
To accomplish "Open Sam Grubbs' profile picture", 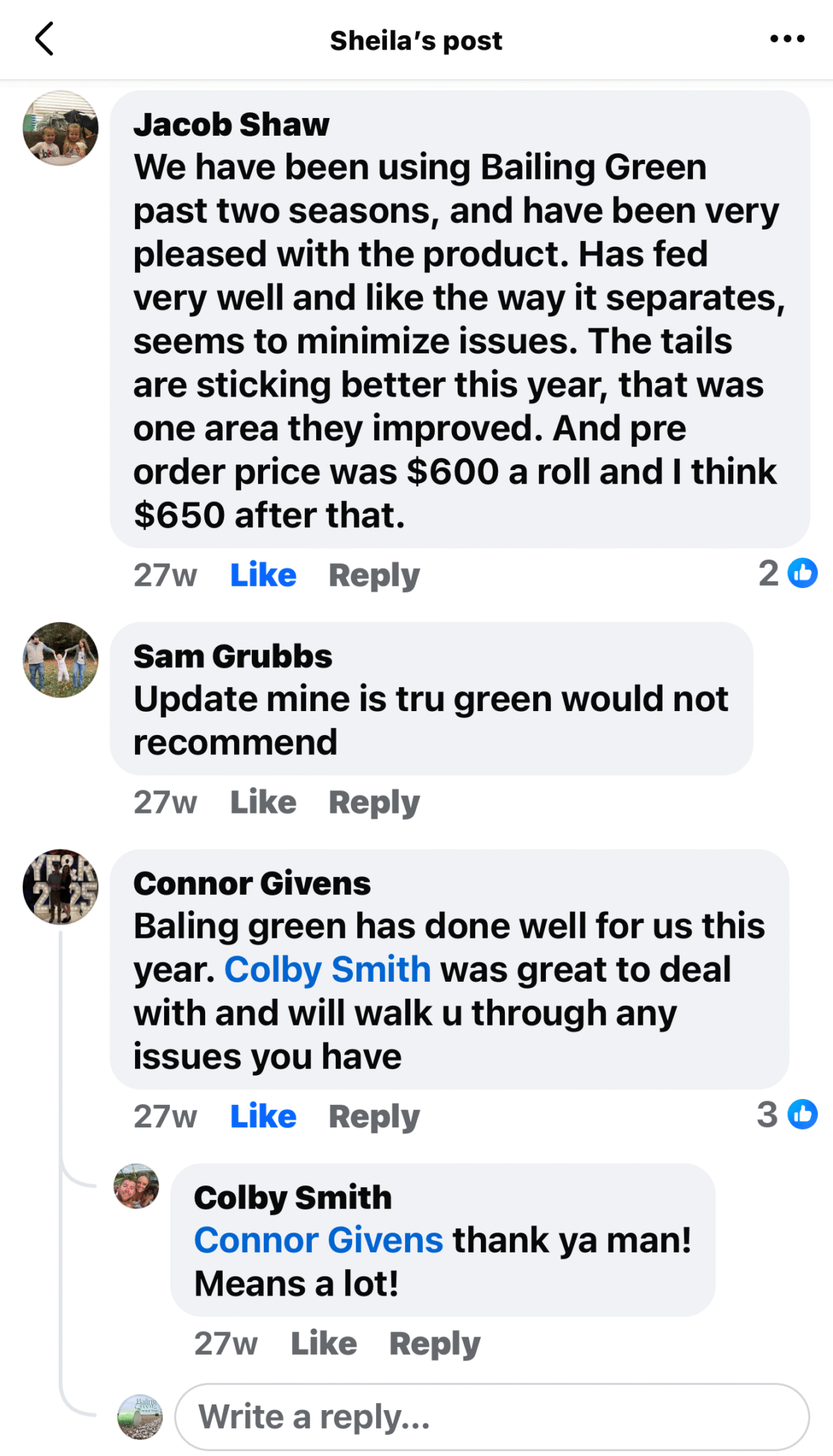I will click(61, 659).
